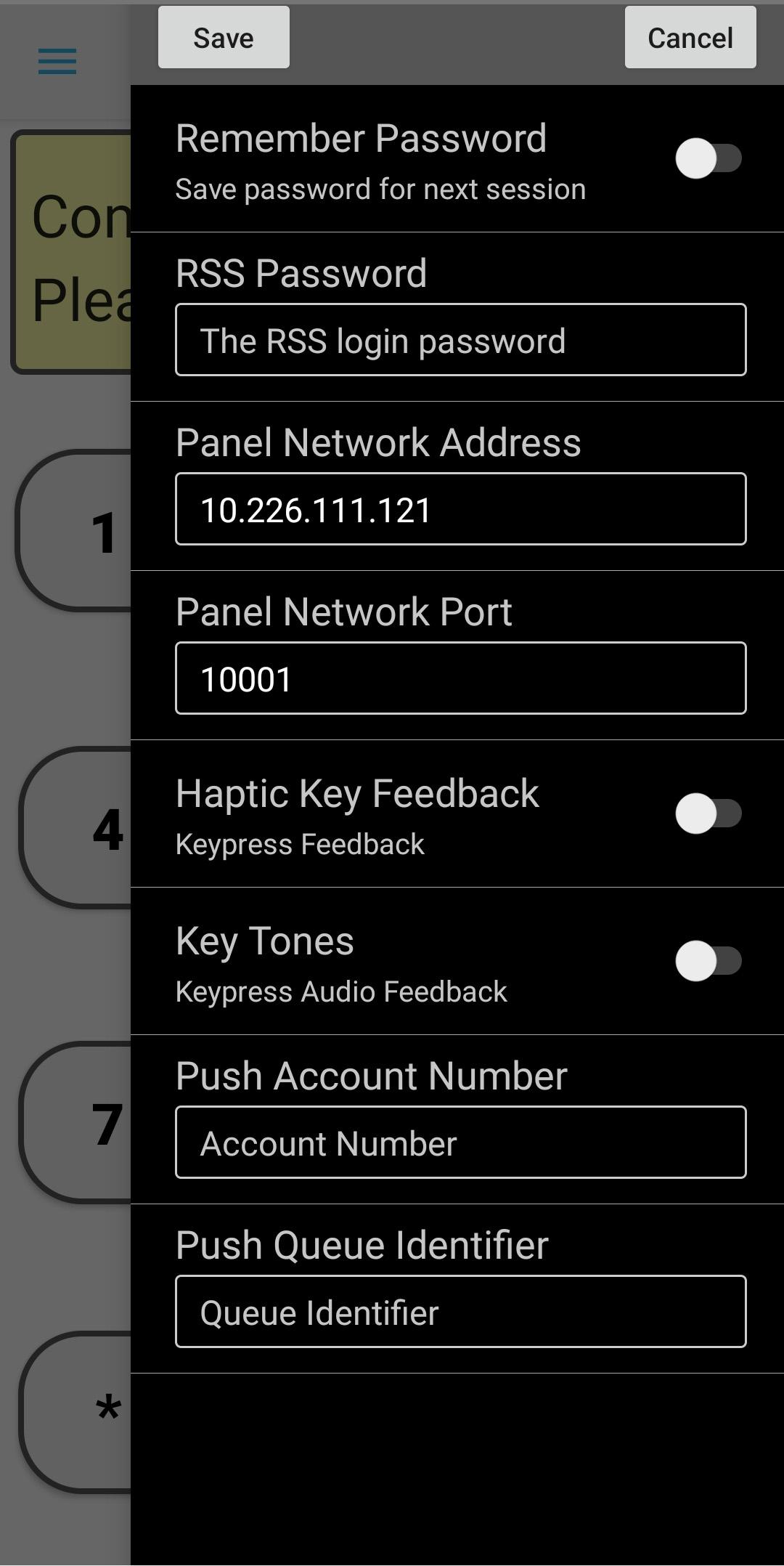The width and height of the screenshot is (784, 1566).
Task: Click the RSS Password input
Action: tap(460, 341)
